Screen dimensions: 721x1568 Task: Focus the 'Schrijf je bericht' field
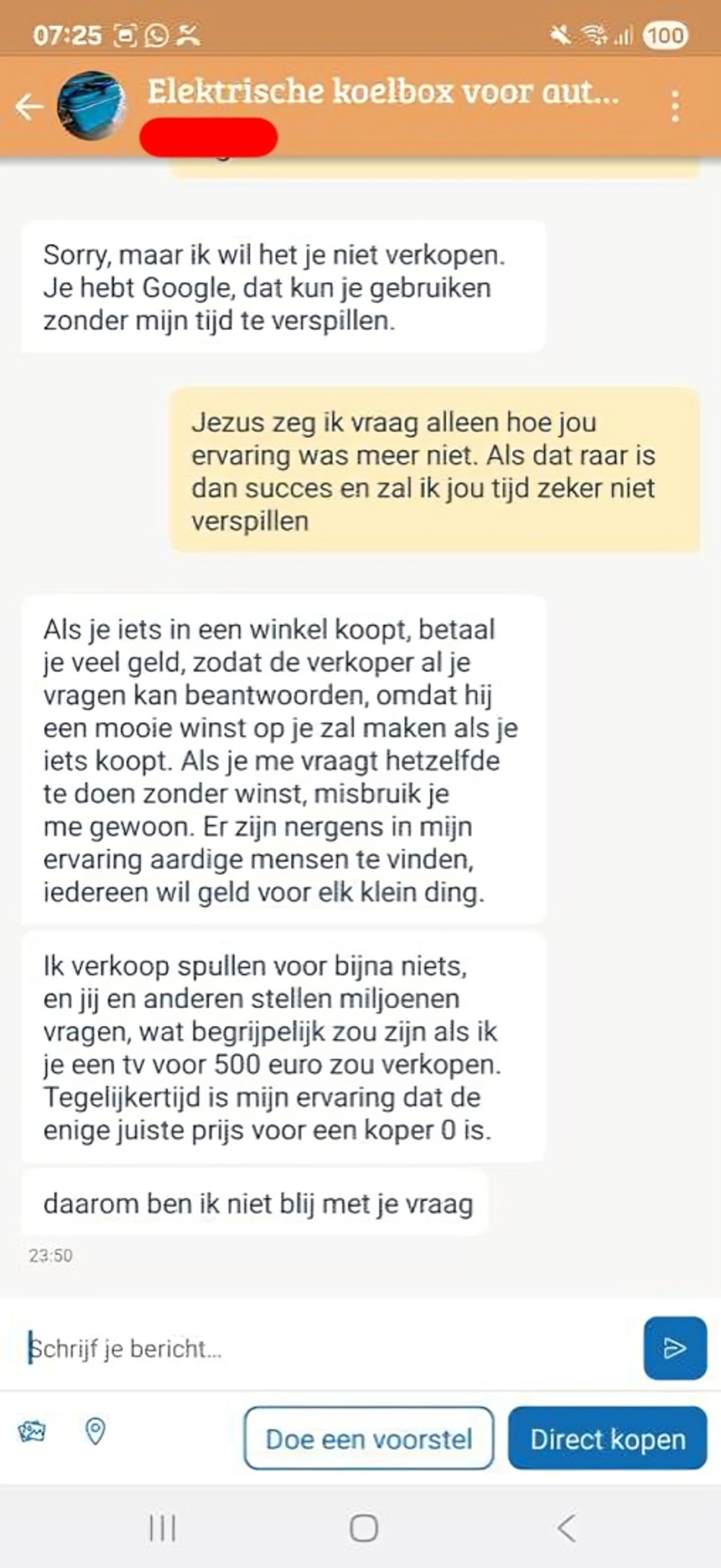click(x=329, y=1348)
